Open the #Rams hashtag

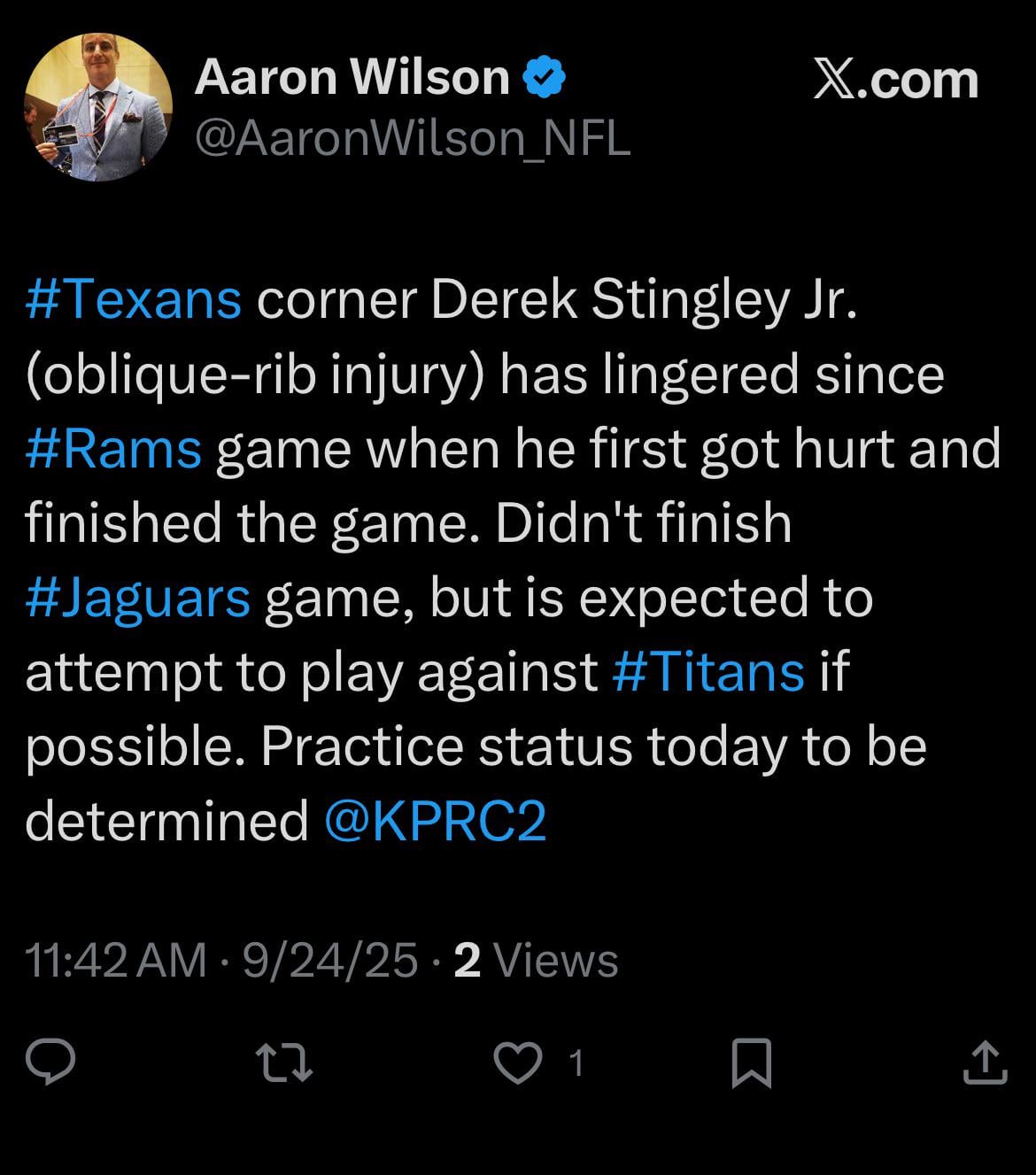tap(113, 449)
